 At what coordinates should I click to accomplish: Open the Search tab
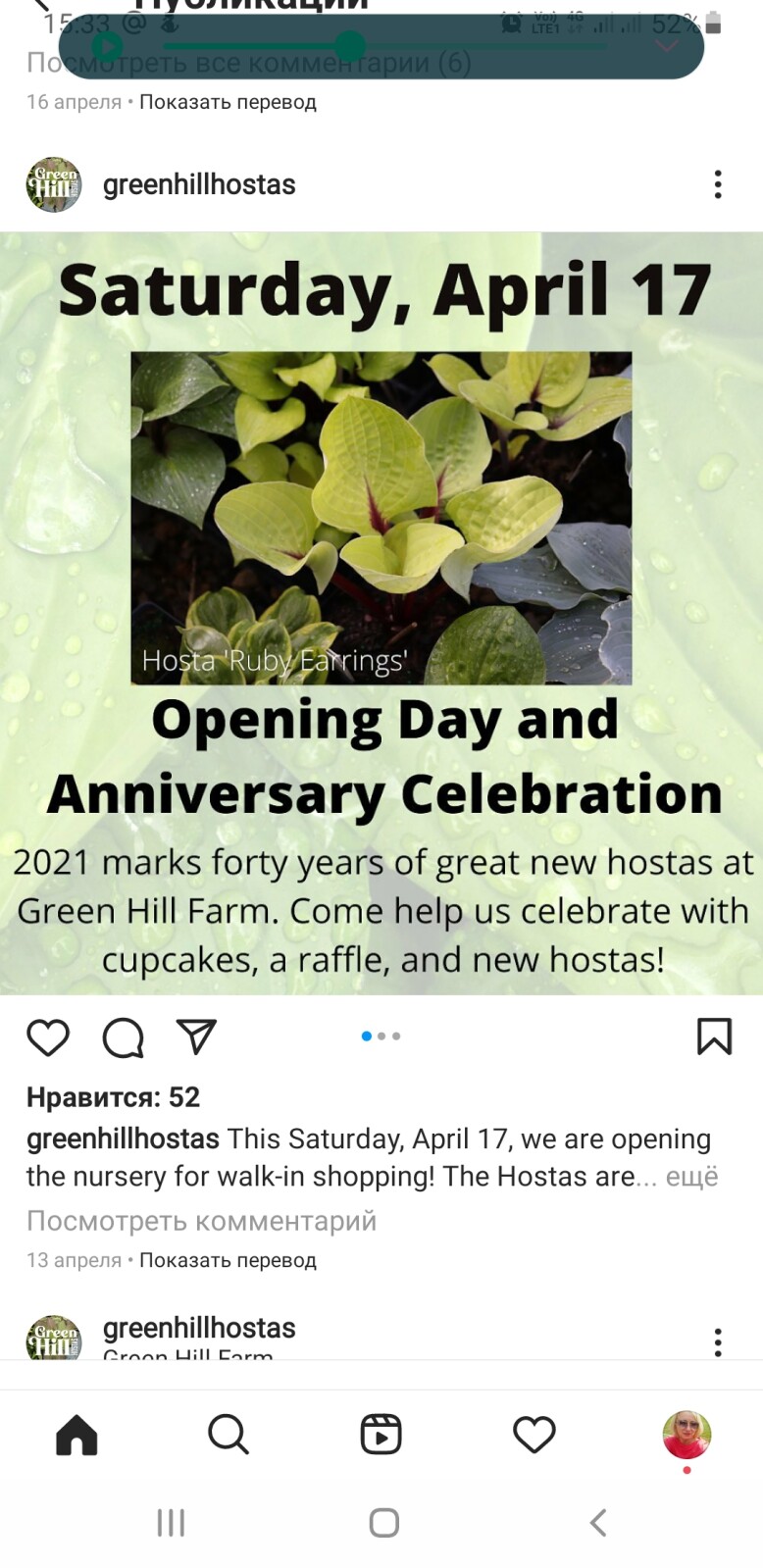point(229,1435)
